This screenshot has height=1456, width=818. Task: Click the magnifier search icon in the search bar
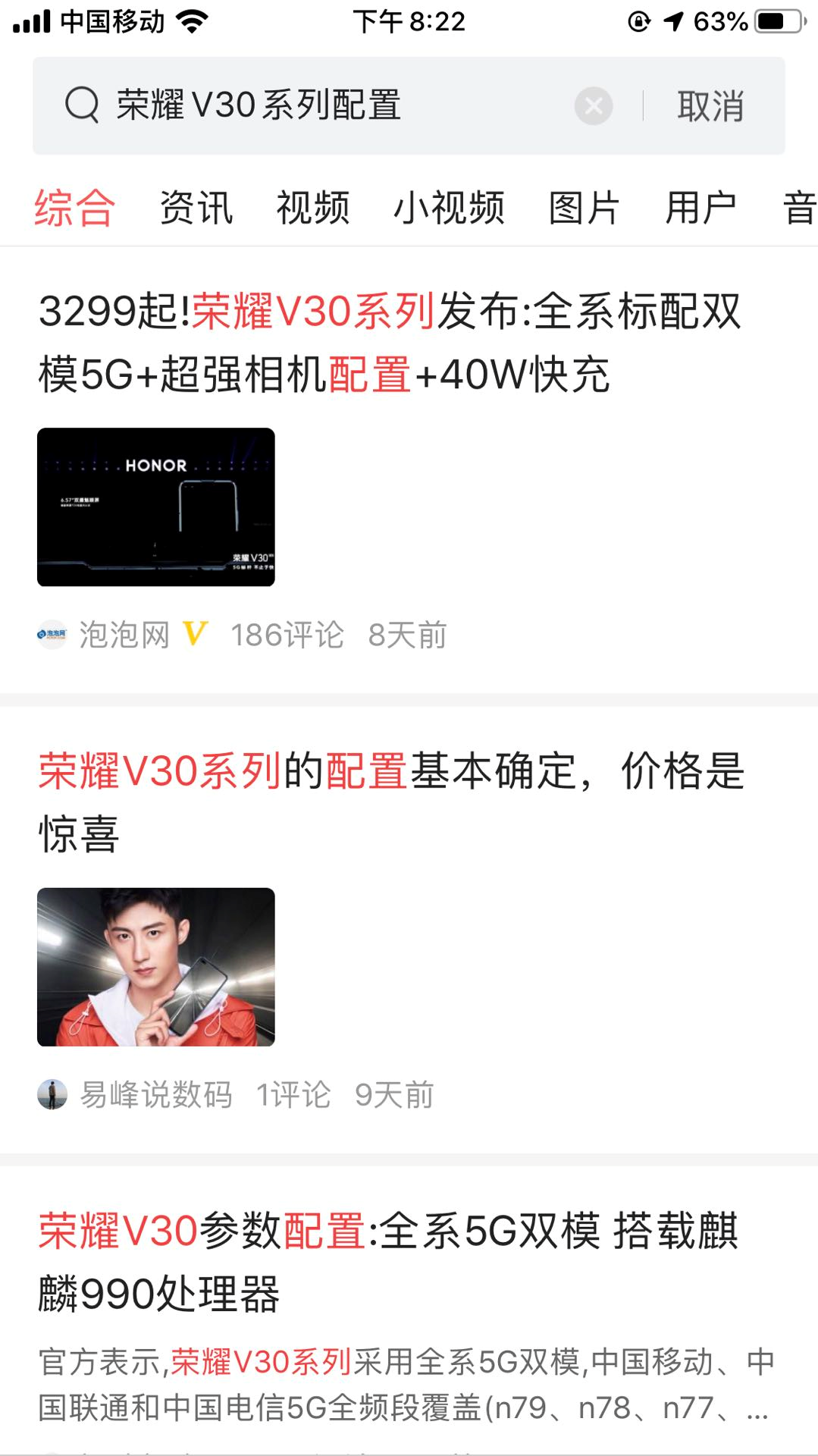click(x=81, y=105)
